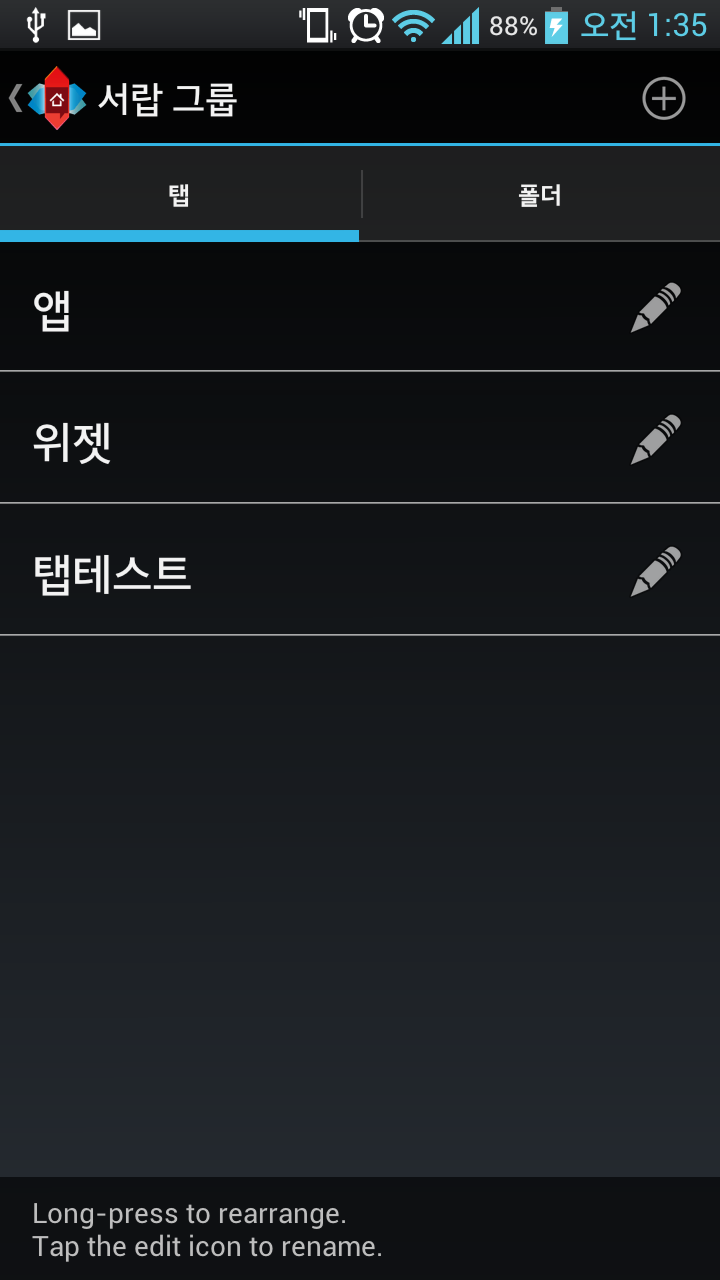This screenshot has height=1280, width=720.
Task: Tap the pencil icon next to 탭테스트
Action: (x=656, y=571)
